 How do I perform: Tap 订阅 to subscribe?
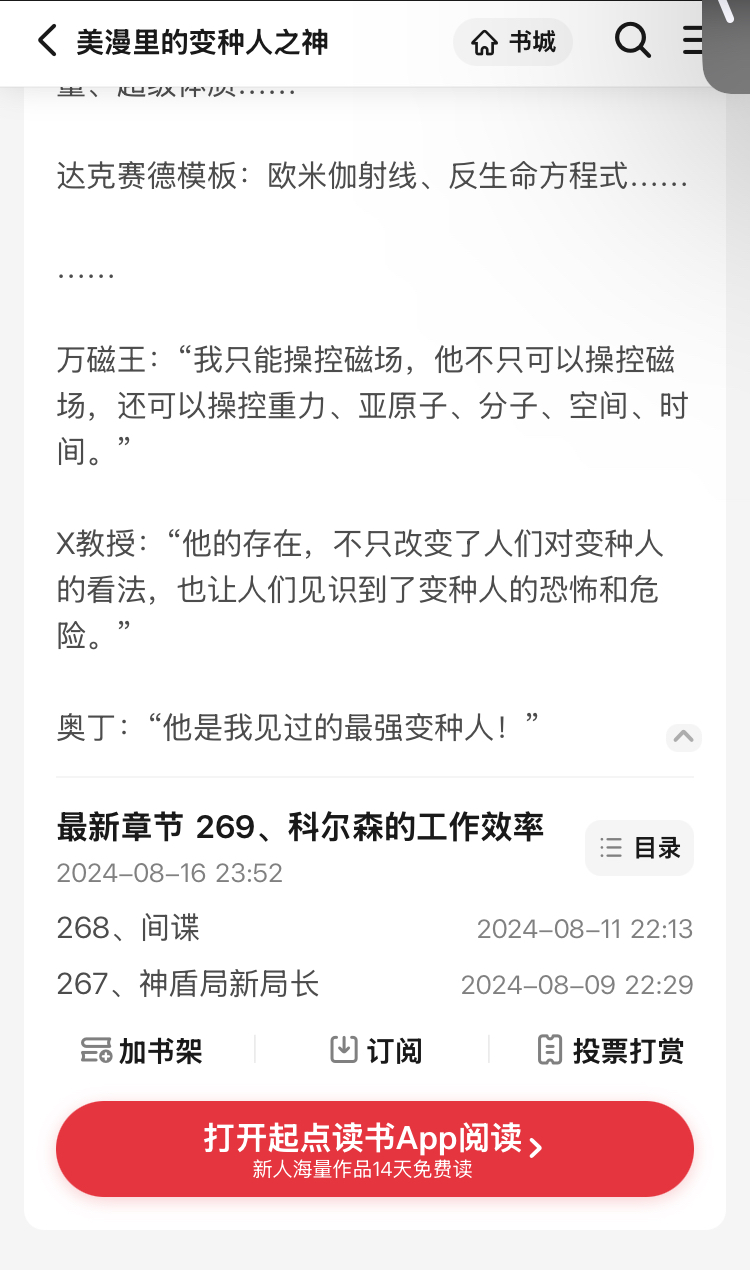point(375,1051)
